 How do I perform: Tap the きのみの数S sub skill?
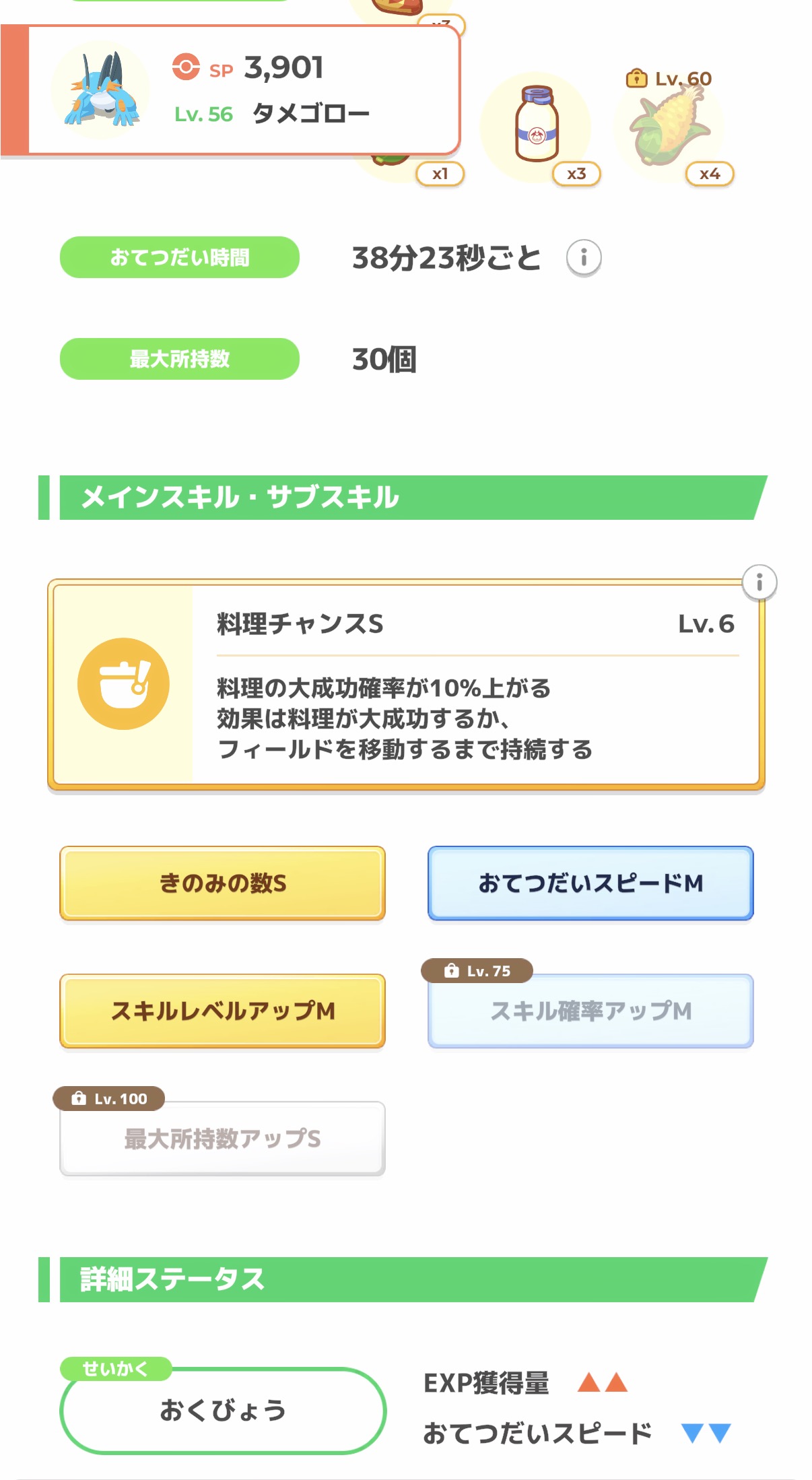[222, 883]
